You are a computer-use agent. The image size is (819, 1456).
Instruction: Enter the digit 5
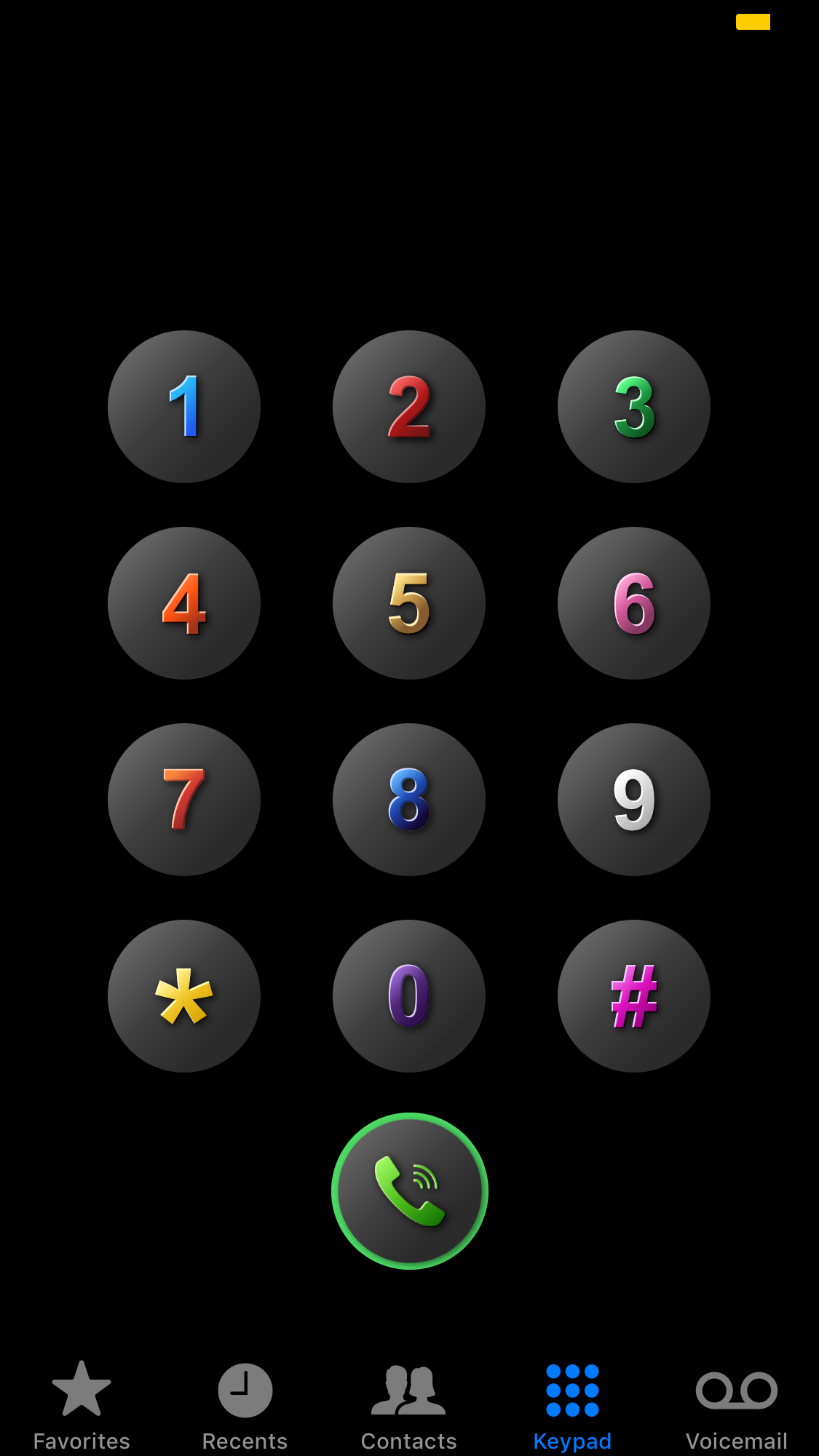(409, 603)
